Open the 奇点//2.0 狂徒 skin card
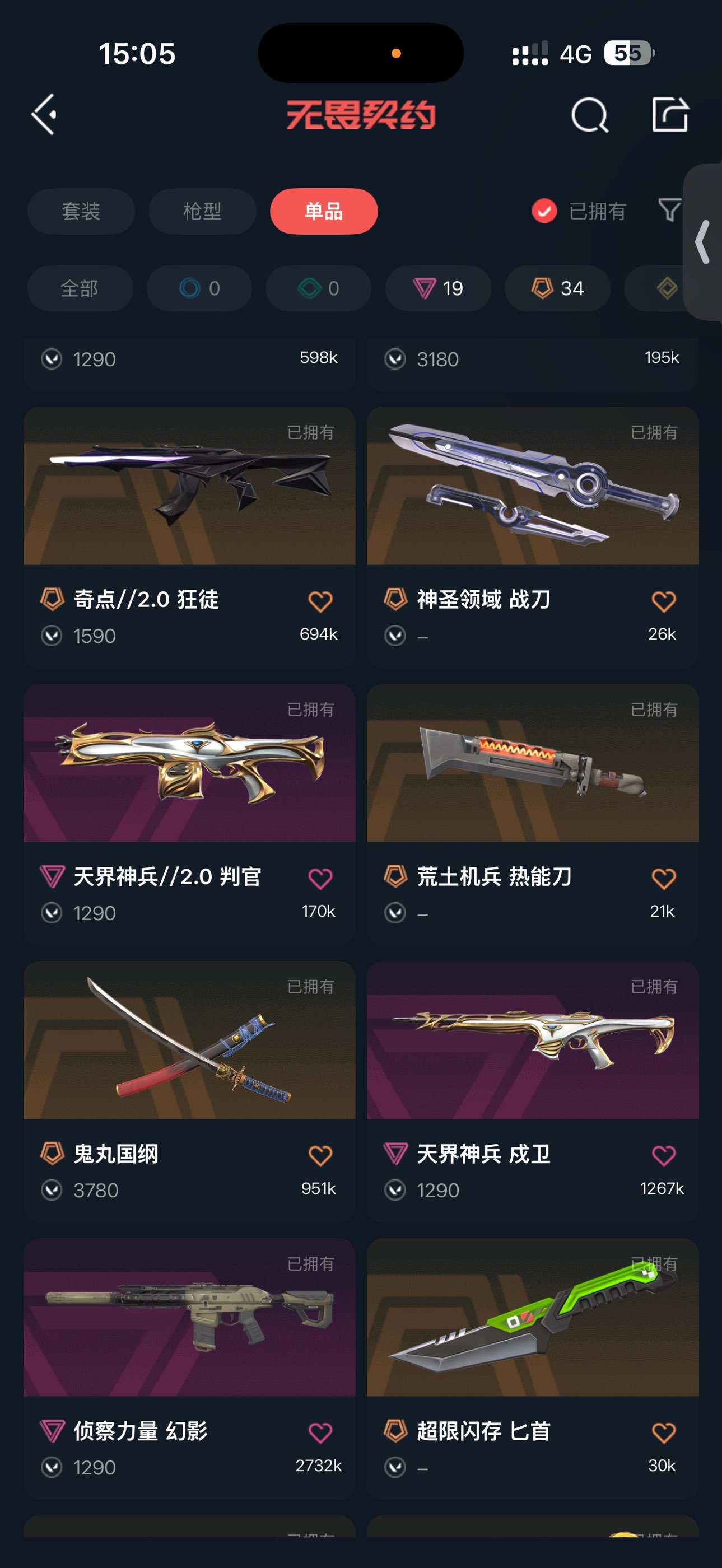 (189, 537)
